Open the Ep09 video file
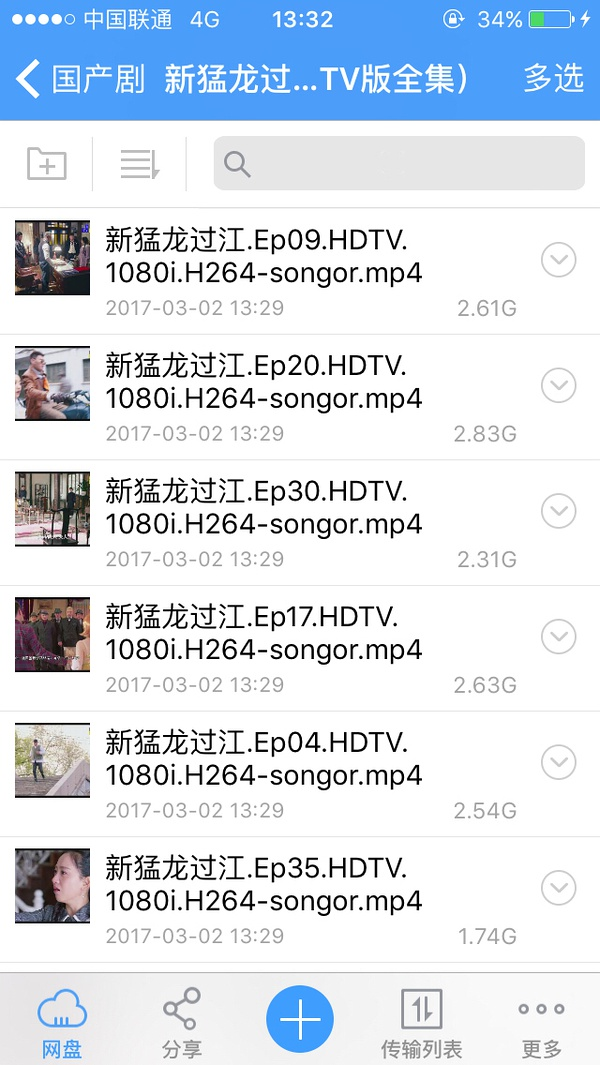The width and height of the screenshot is (600, 1065). (264, 257)
